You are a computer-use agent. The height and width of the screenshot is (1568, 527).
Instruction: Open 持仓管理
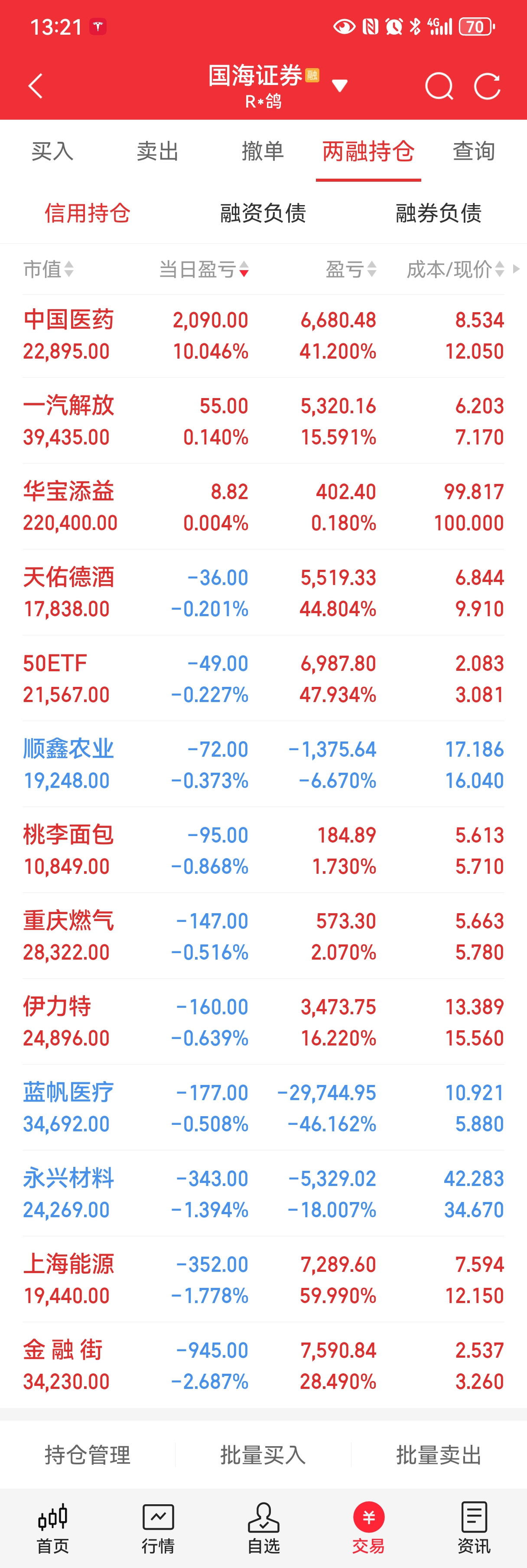(x=88, y=1455)
